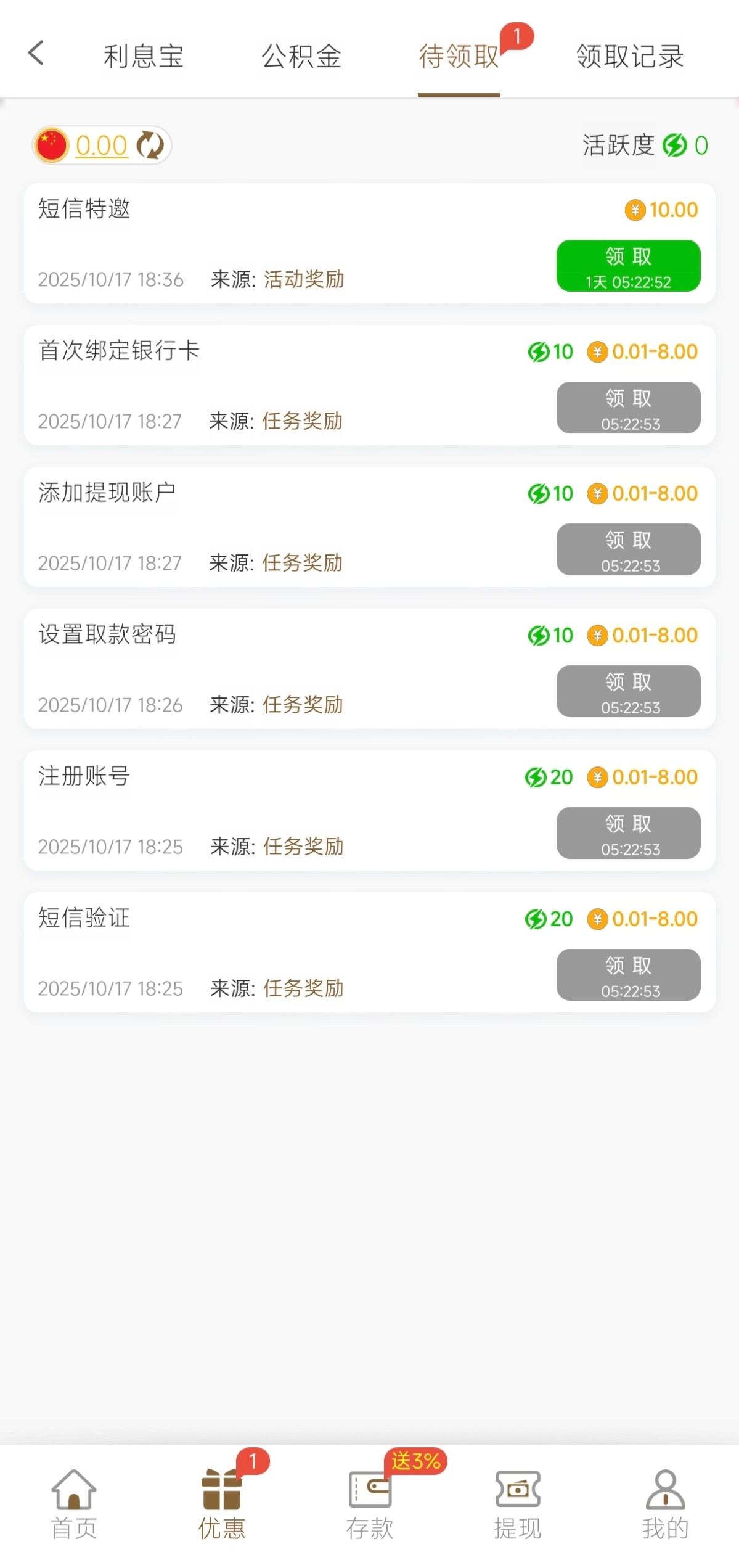
Task: Refresh the 0.00 balance
Action: click(x=150, y=146)
